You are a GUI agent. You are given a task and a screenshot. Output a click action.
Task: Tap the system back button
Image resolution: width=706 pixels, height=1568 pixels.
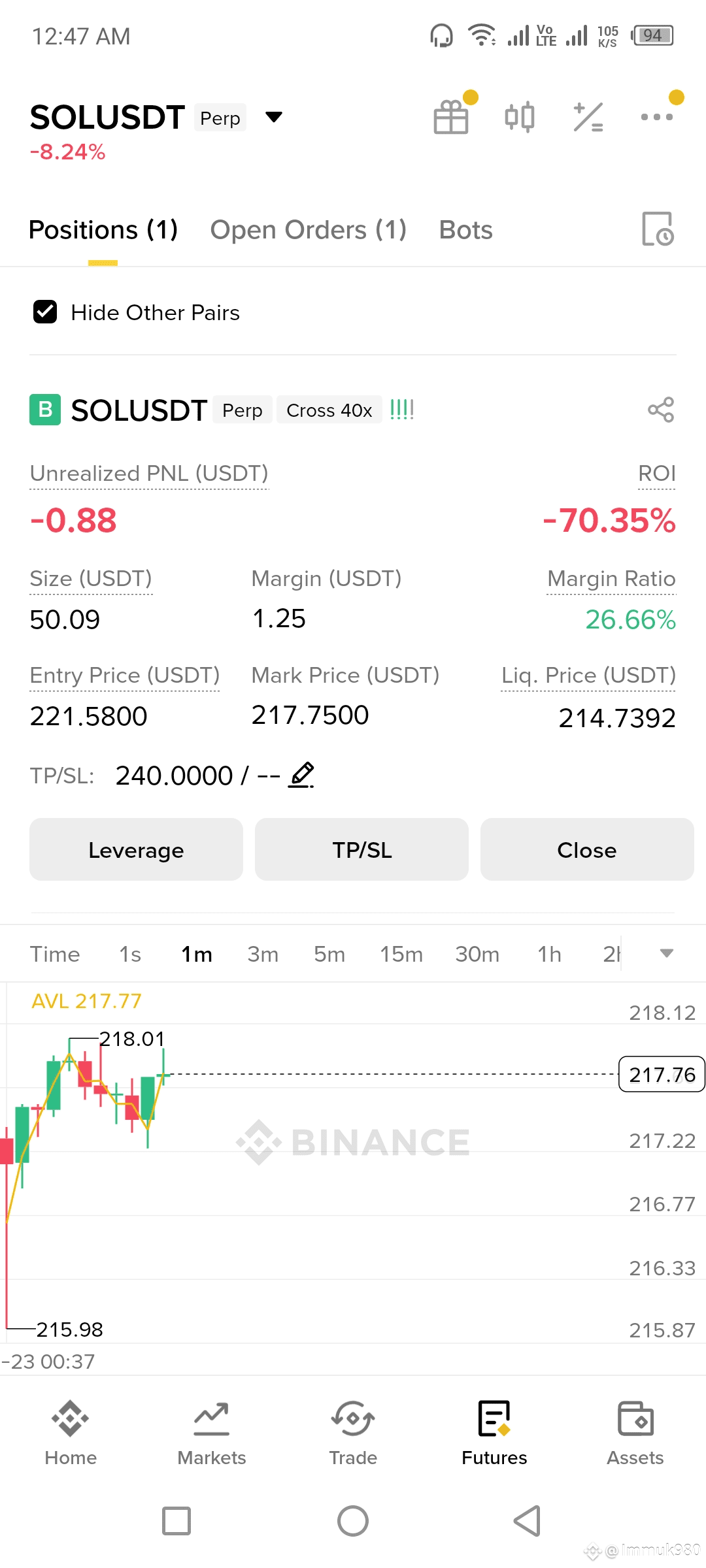[527, 1521]
